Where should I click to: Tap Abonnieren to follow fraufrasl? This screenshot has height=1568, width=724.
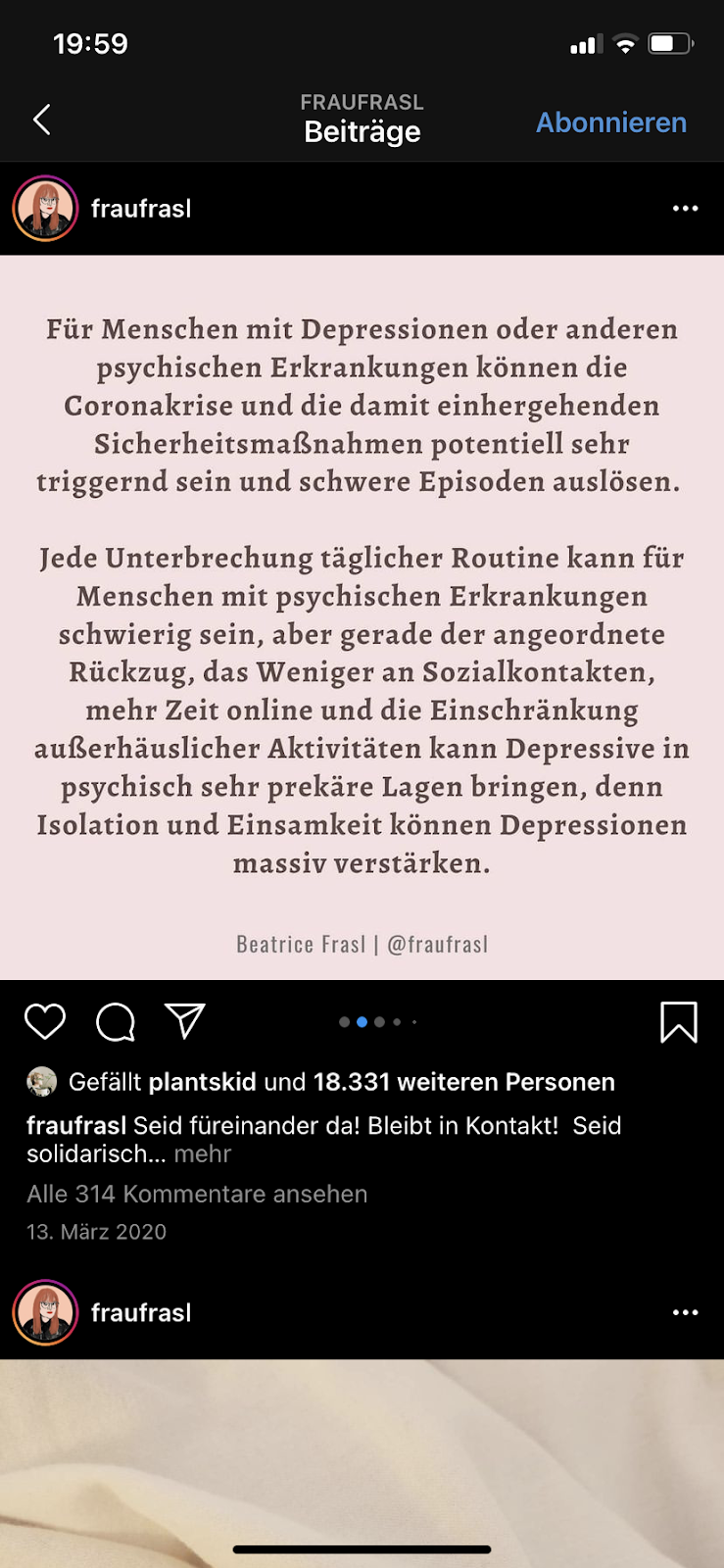(610, 122)
